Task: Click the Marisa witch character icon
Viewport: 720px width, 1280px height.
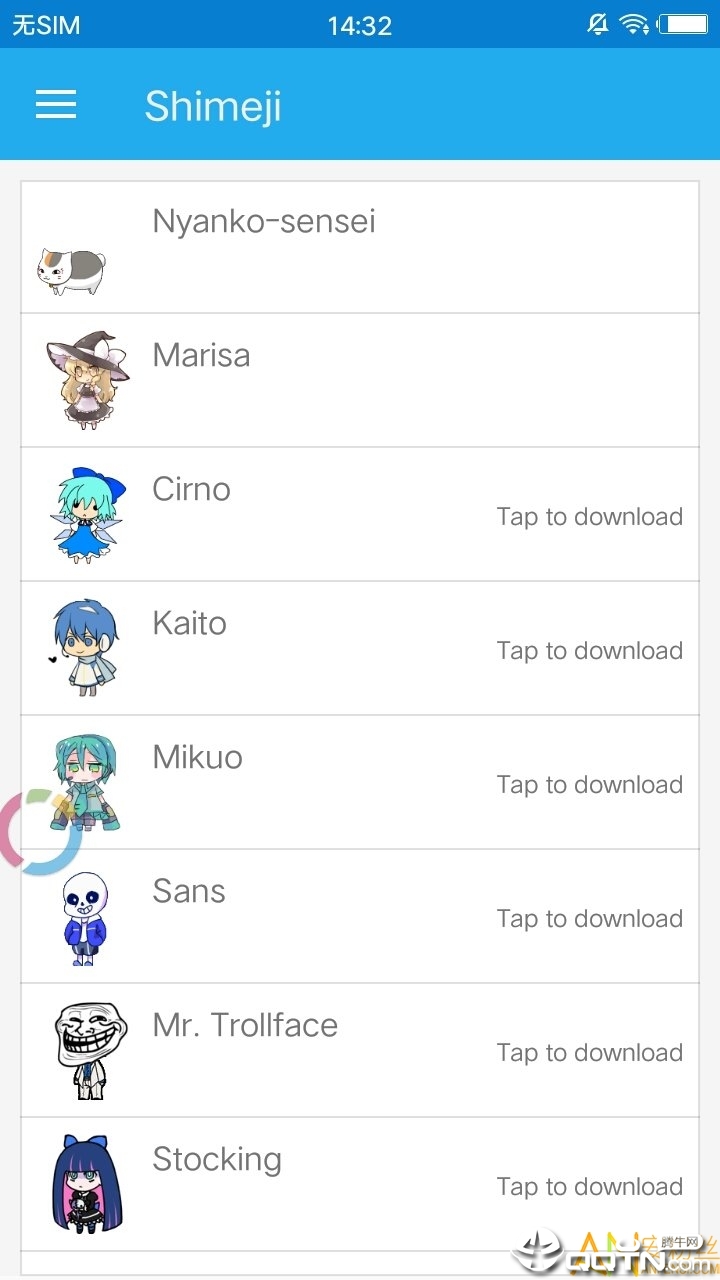Action: [85, 380]
